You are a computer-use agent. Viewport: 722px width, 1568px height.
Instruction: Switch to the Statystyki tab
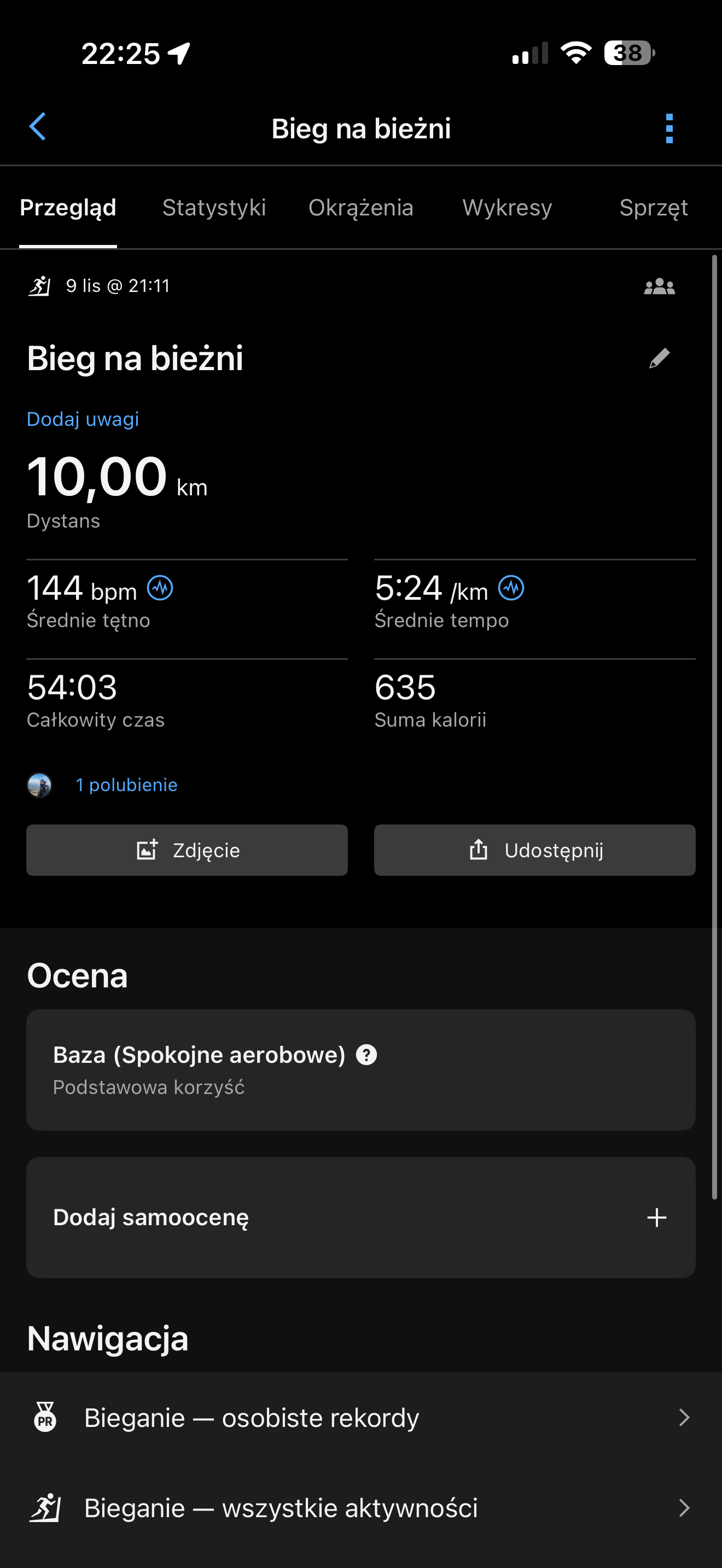(214, 208)
